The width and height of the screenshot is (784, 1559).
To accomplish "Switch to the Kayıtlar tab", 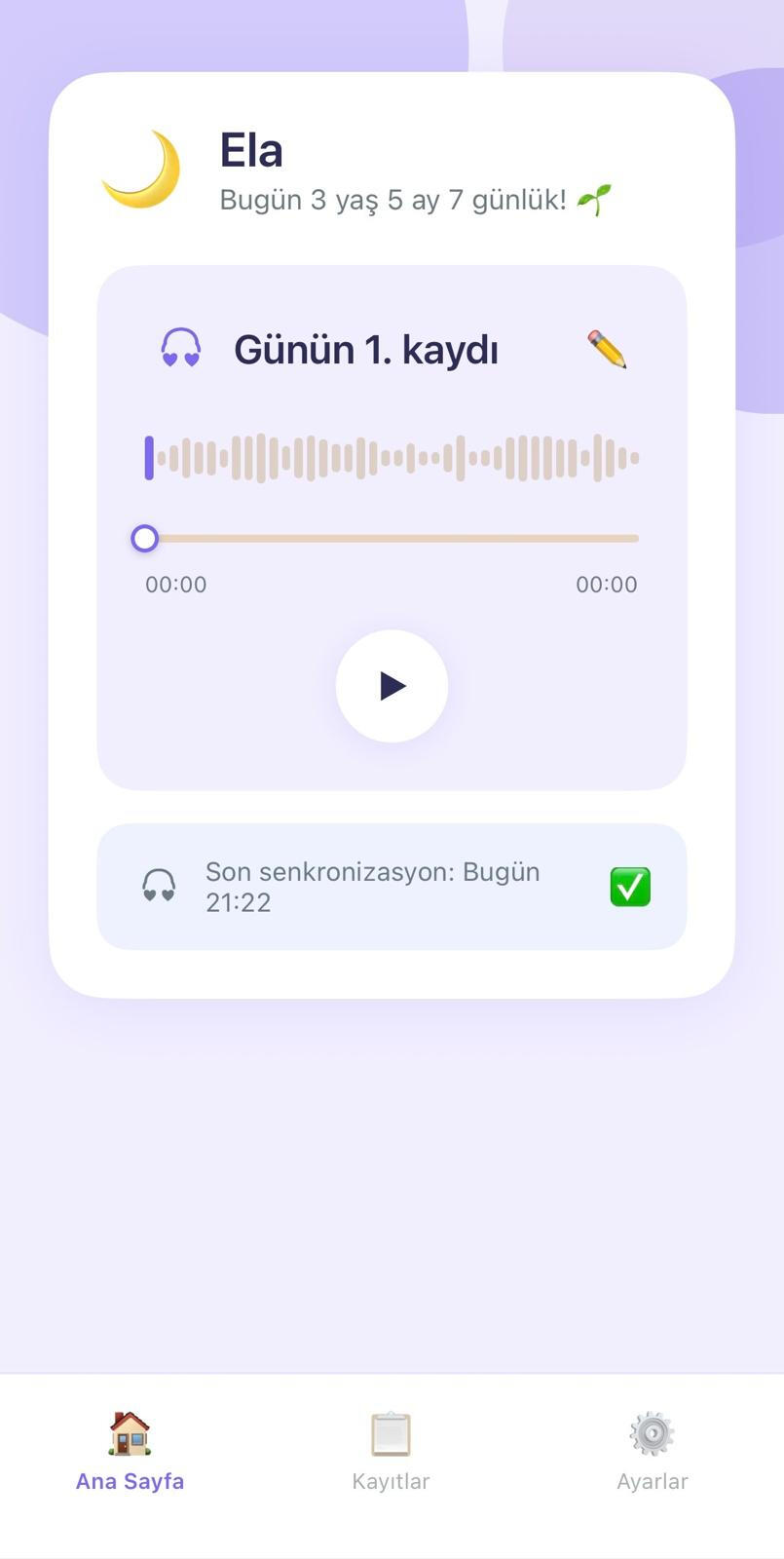I will pos(392,1452).
